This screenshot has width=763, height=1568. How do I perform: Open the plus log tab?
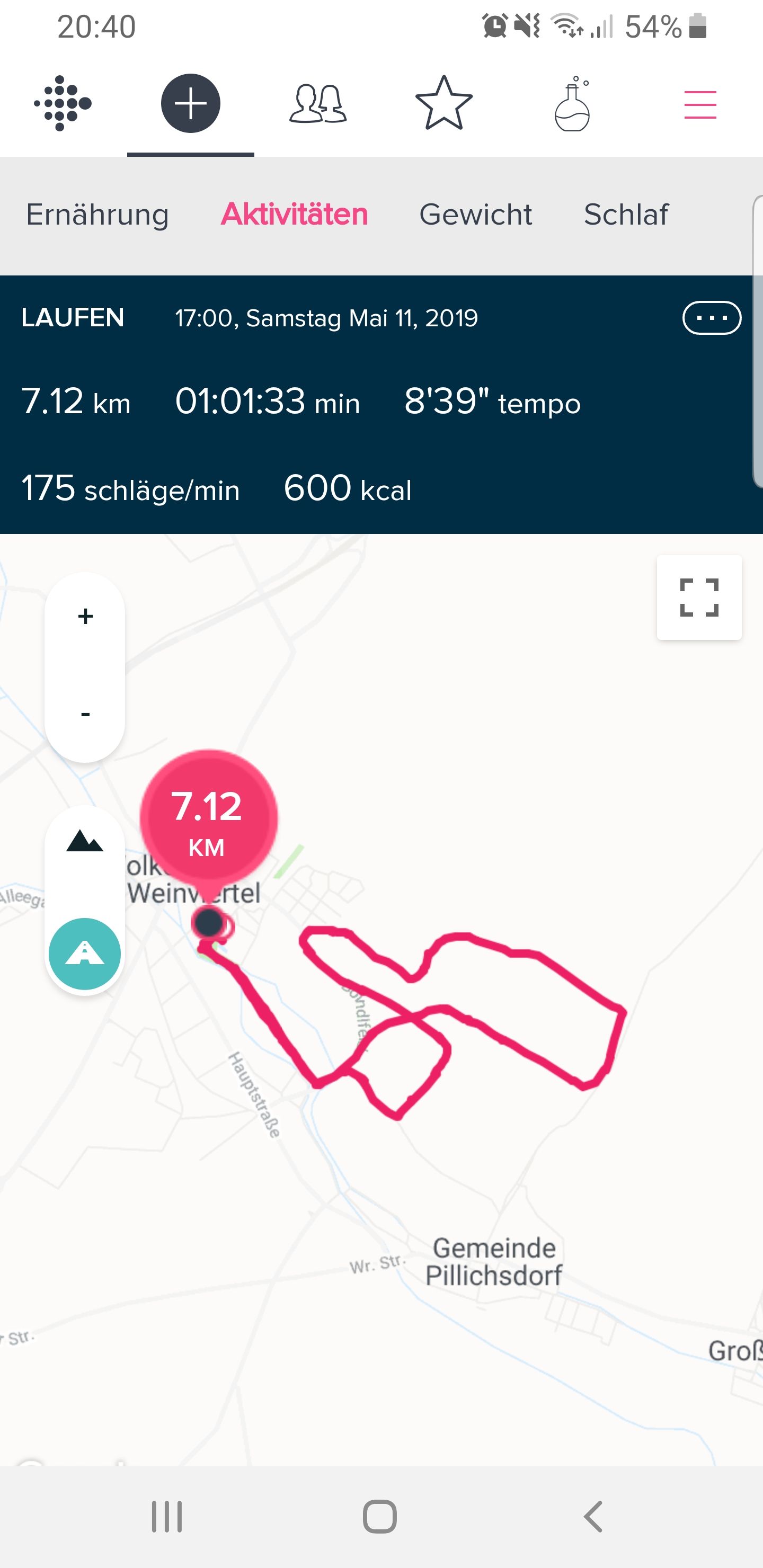click(191, 103)
